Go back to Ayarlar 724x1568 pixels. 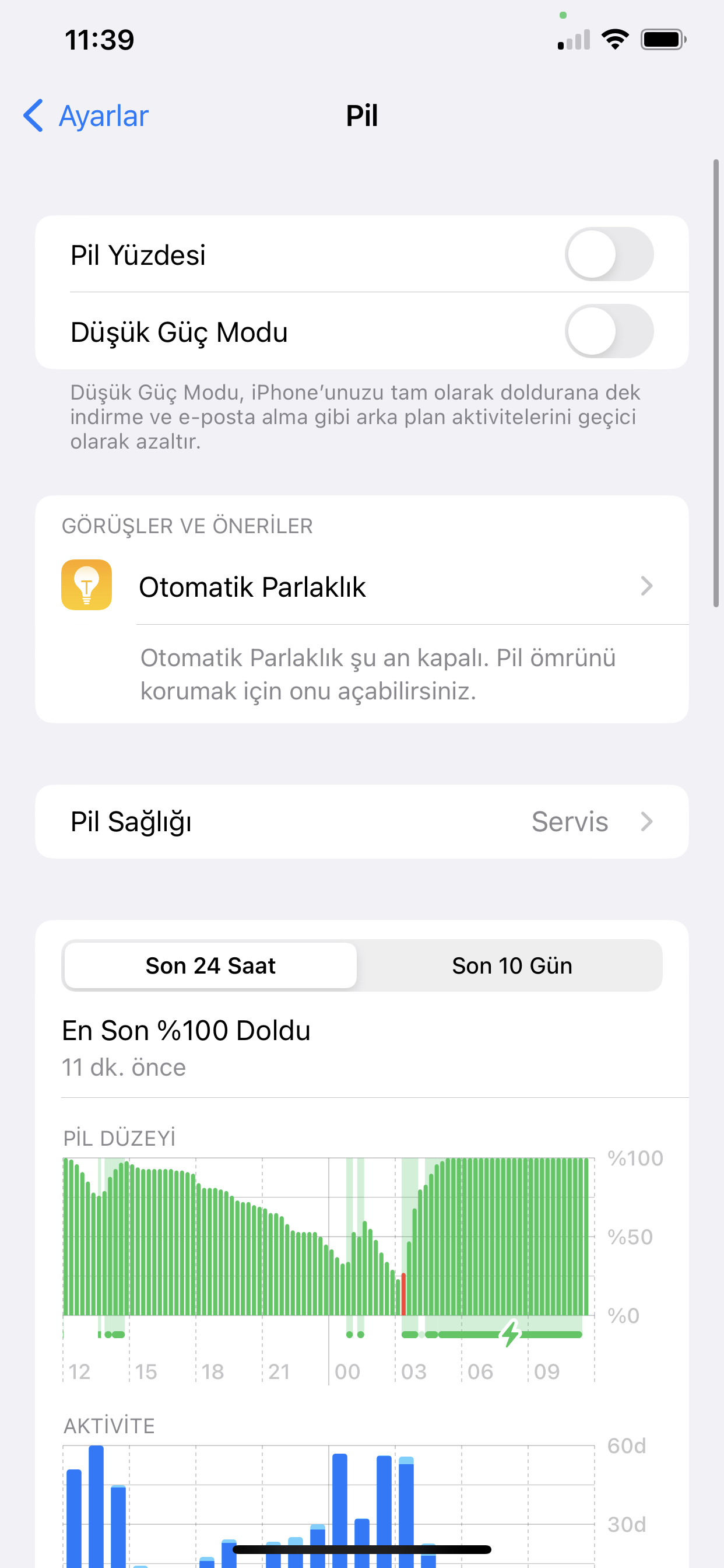point(86,116)
